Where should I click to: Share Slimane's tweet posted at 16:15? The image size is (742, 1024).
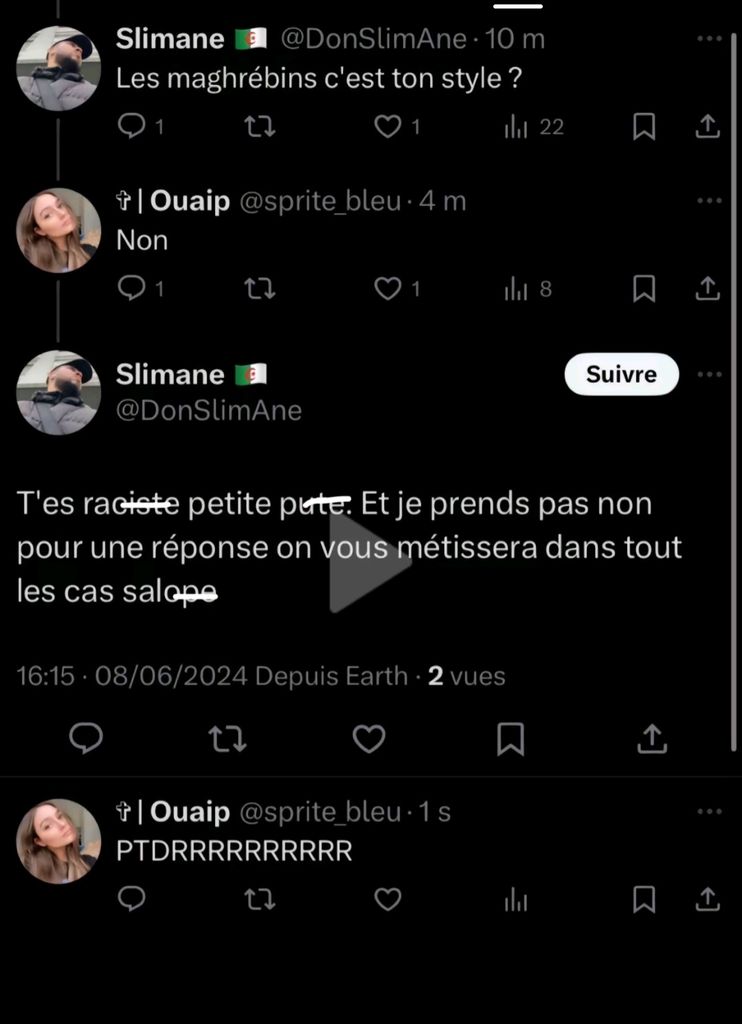click(652, 738)
